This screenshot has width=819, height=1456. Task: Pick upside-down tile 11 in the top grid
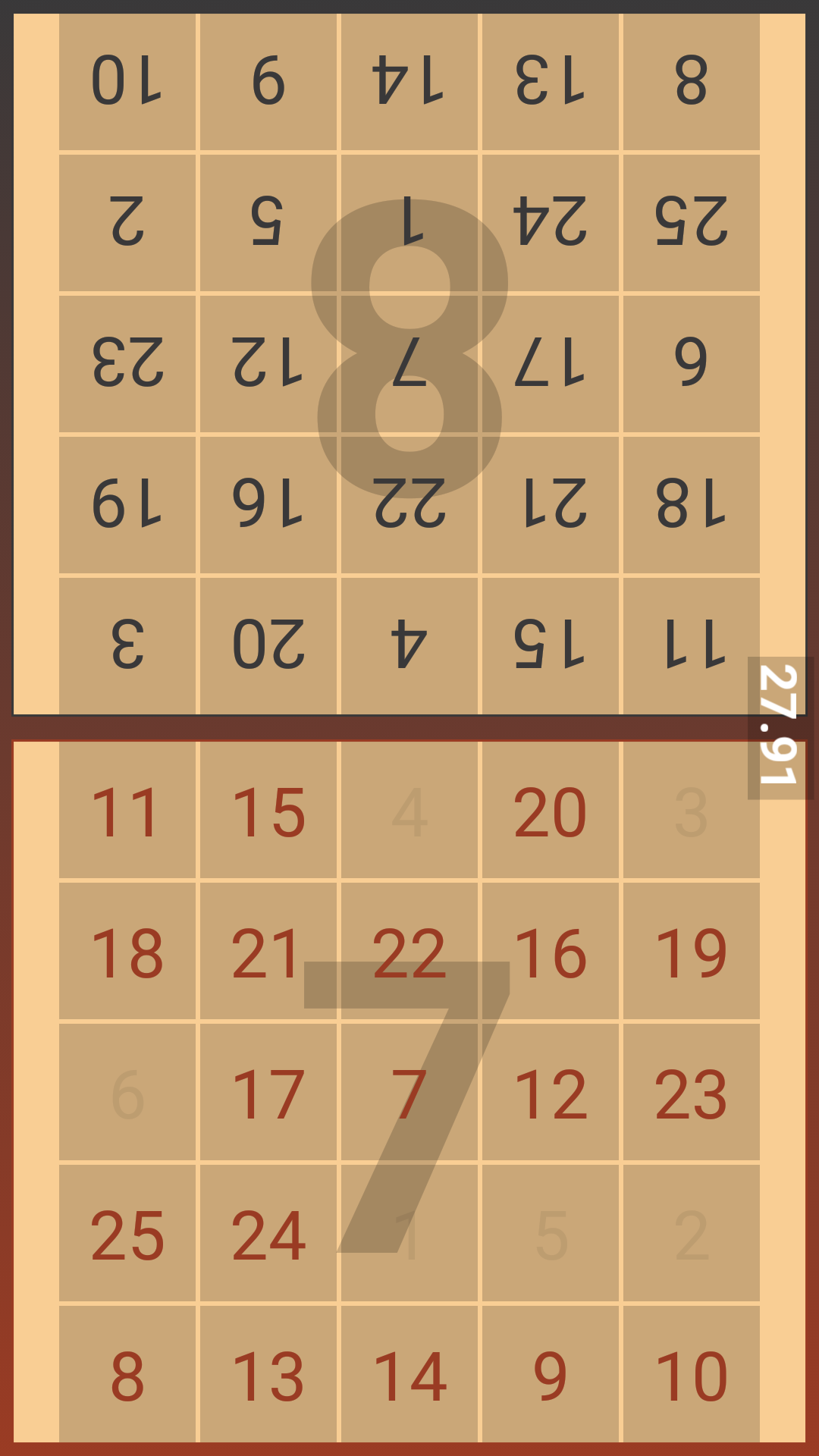692,645
